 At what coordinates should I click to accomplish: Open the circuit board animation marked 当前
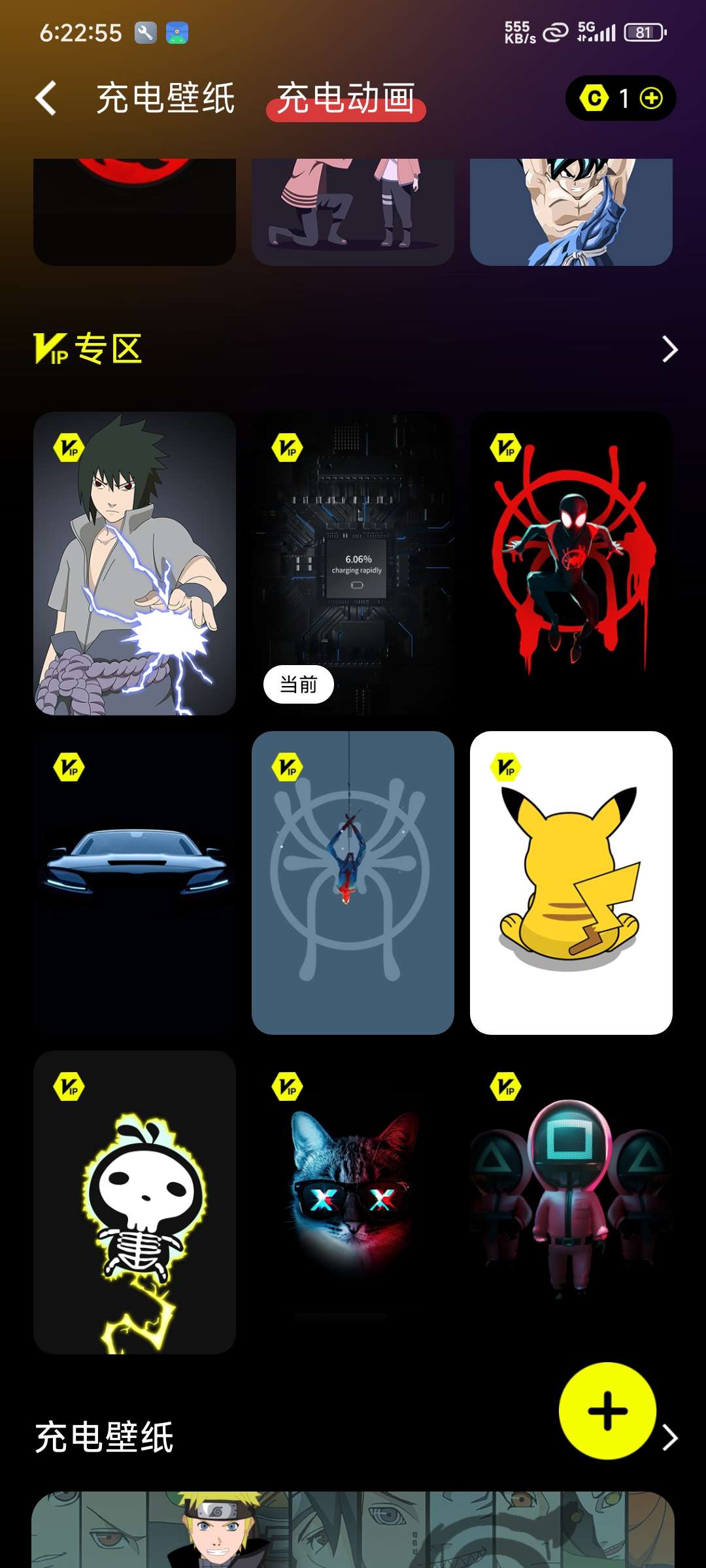(x=353, y=563)
